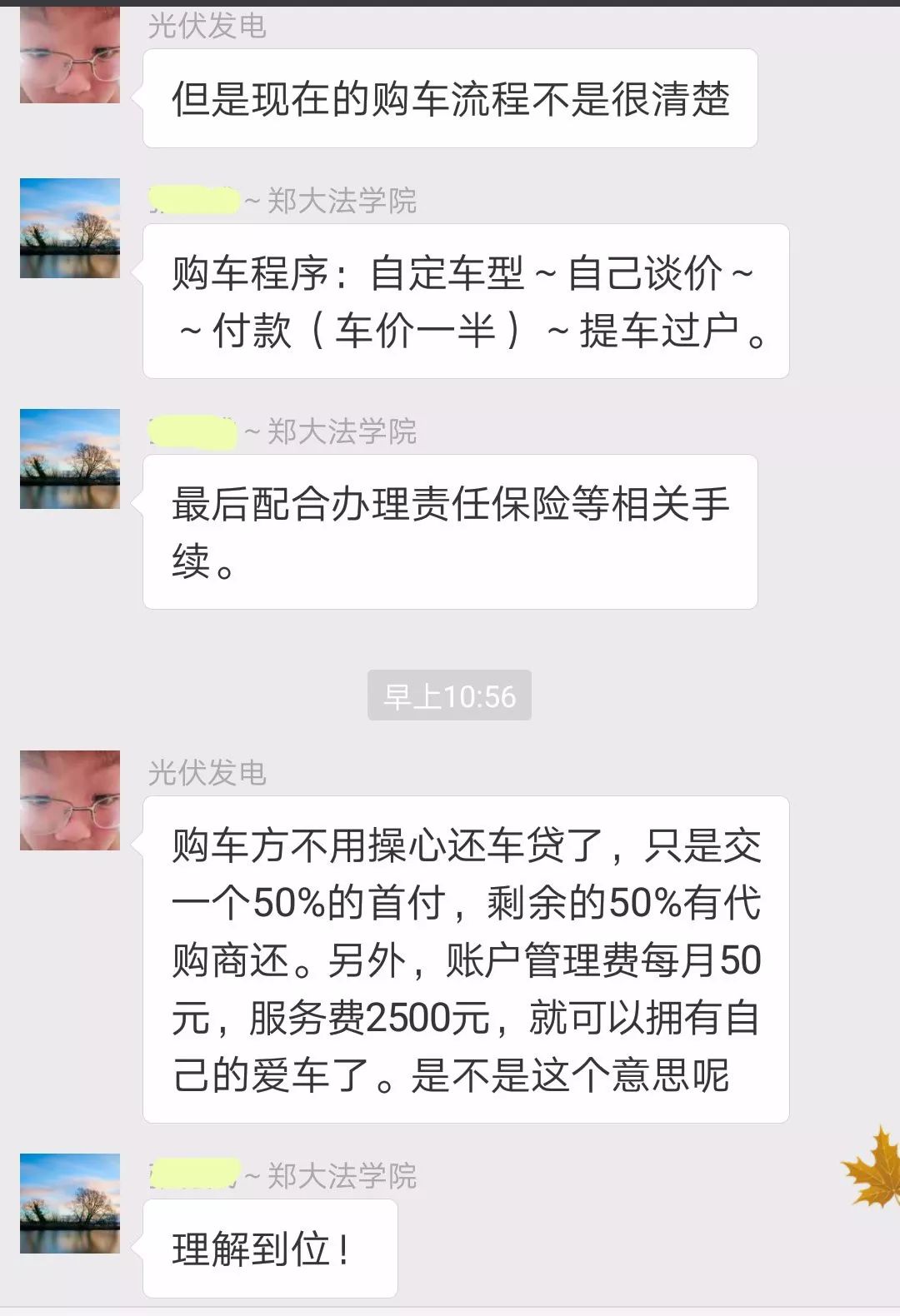900x1316 pixels.
Task: Click the ~郑大法学院 nickname label
Action: click(333, 200)
